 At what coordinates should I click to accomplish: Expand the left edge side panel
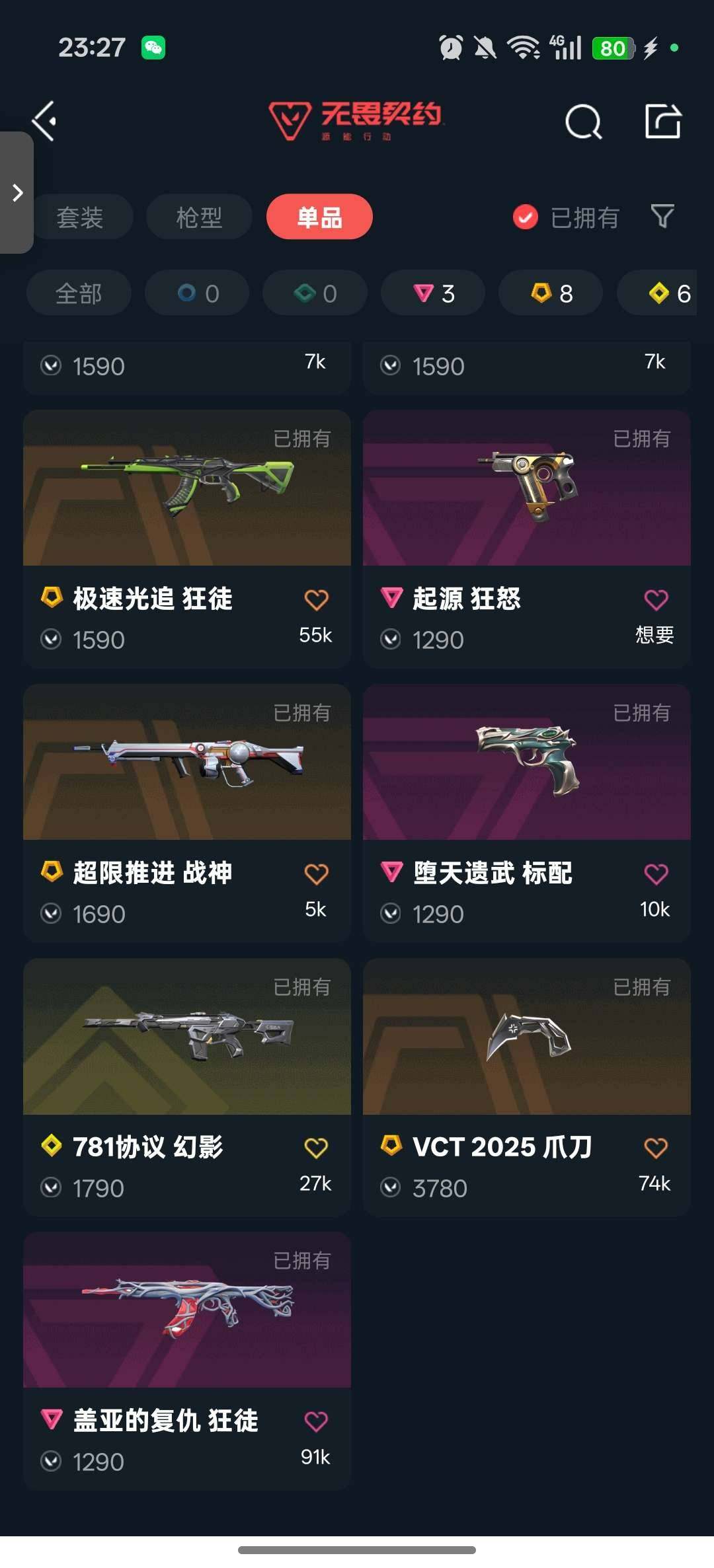pos(17,194)
